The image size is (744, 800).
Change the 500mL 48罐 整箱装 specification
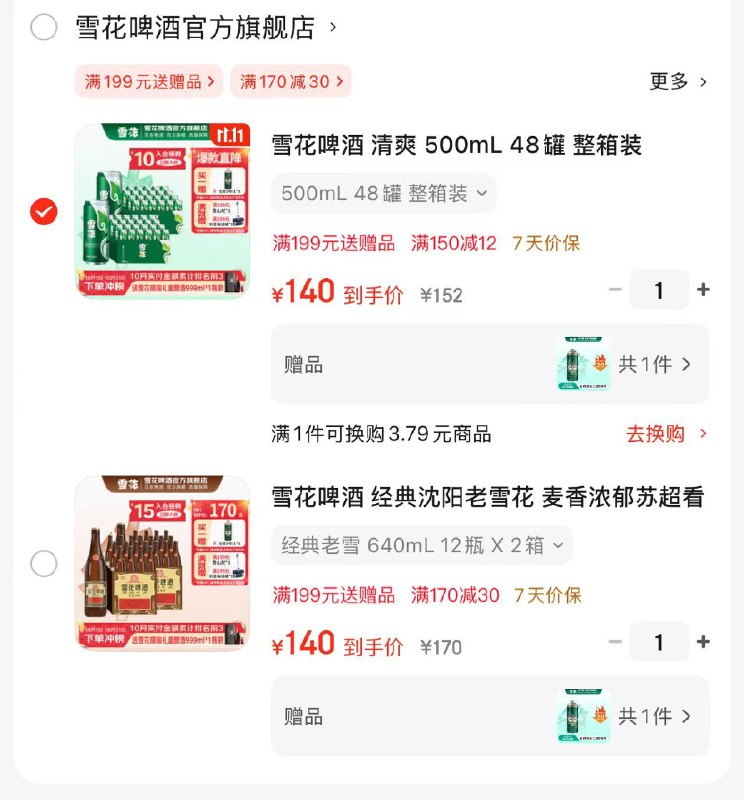[383, 194]
